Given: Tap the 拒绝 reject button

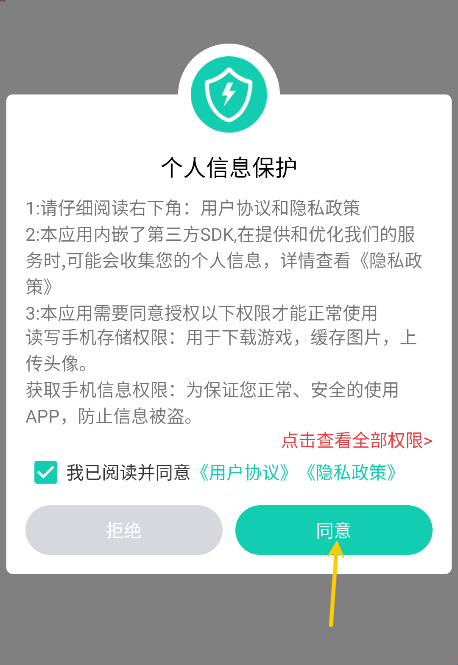Looking at the screenshot, I should pyautogui.click(x=124, y=530).
